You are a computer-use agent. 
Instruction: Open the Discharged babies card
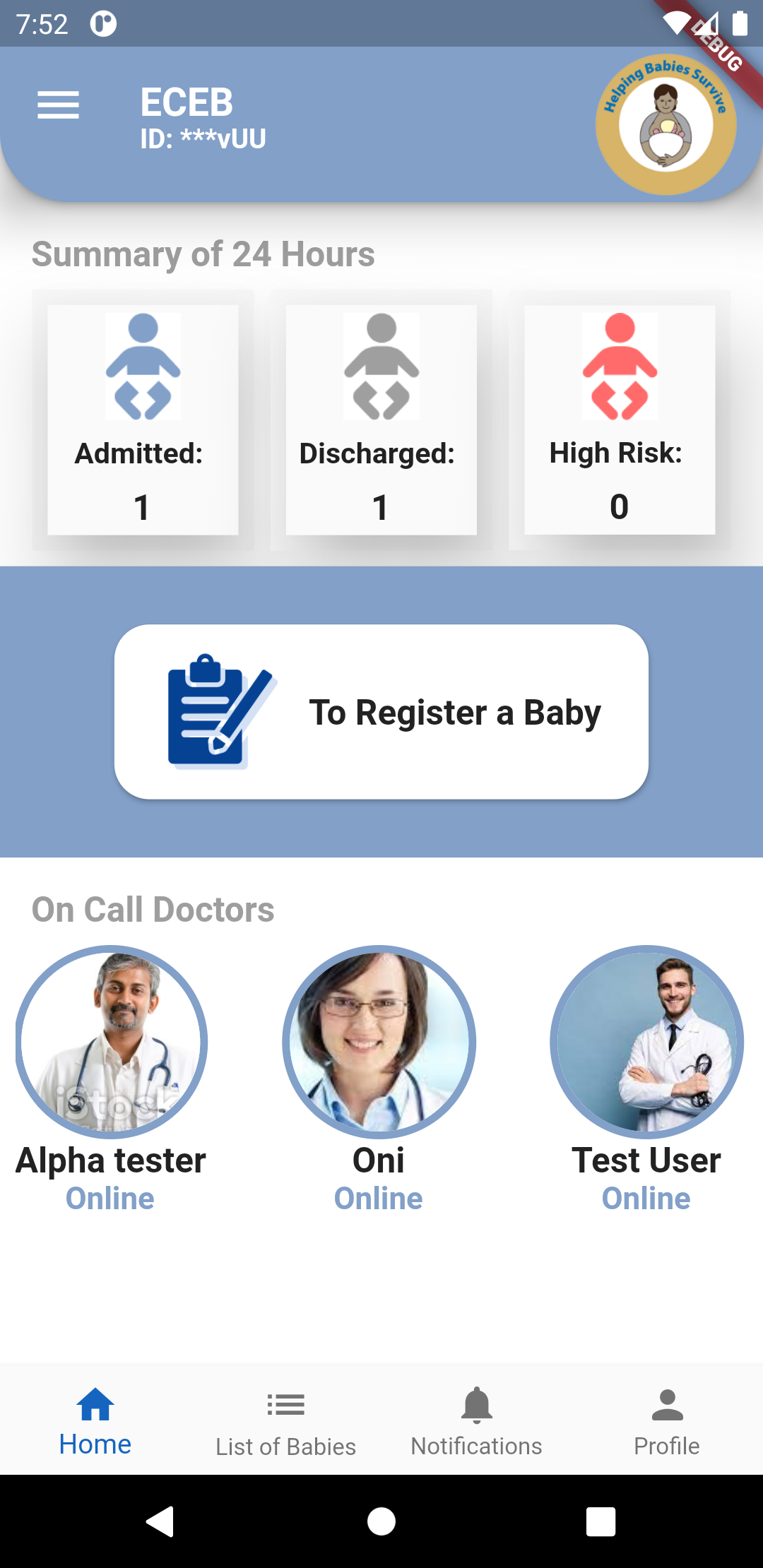click(381, 420)
